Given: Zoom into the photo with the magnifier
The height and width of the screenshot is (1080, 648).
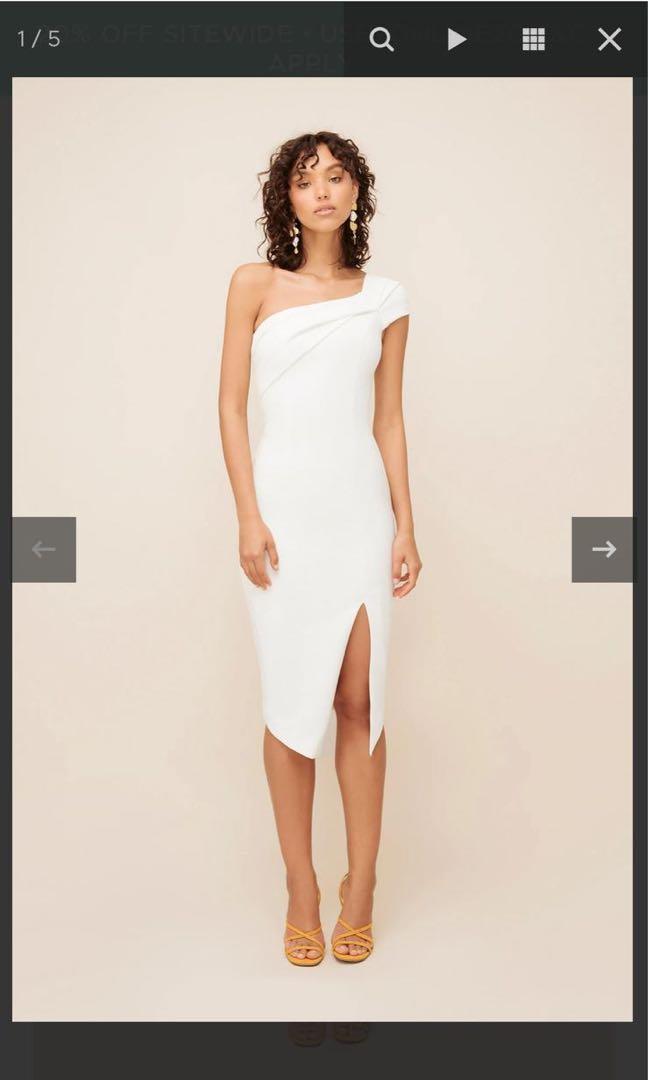Looking at the screenshot, I should click(x=381, y=39).
